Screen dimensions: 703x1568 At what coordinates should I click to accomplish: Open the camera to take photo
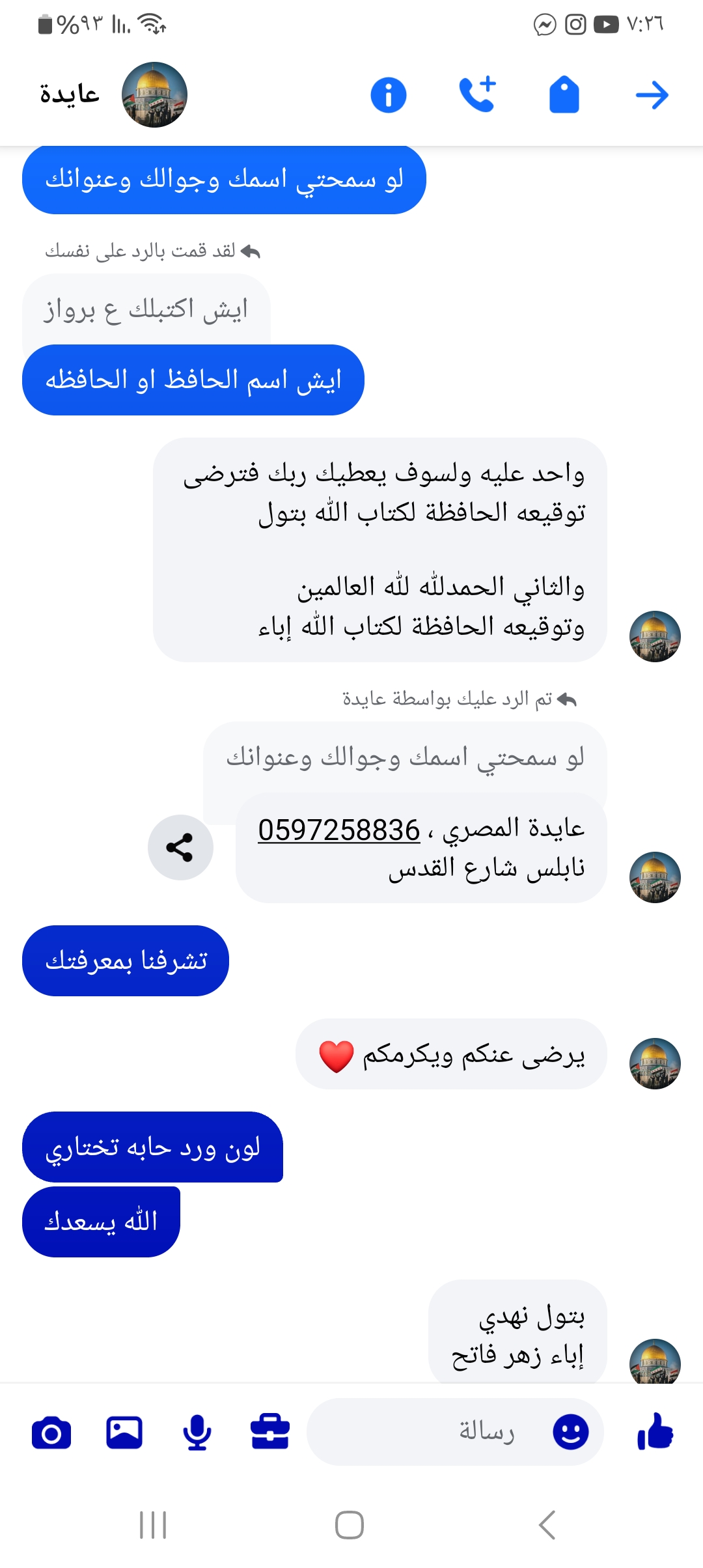51,1432
